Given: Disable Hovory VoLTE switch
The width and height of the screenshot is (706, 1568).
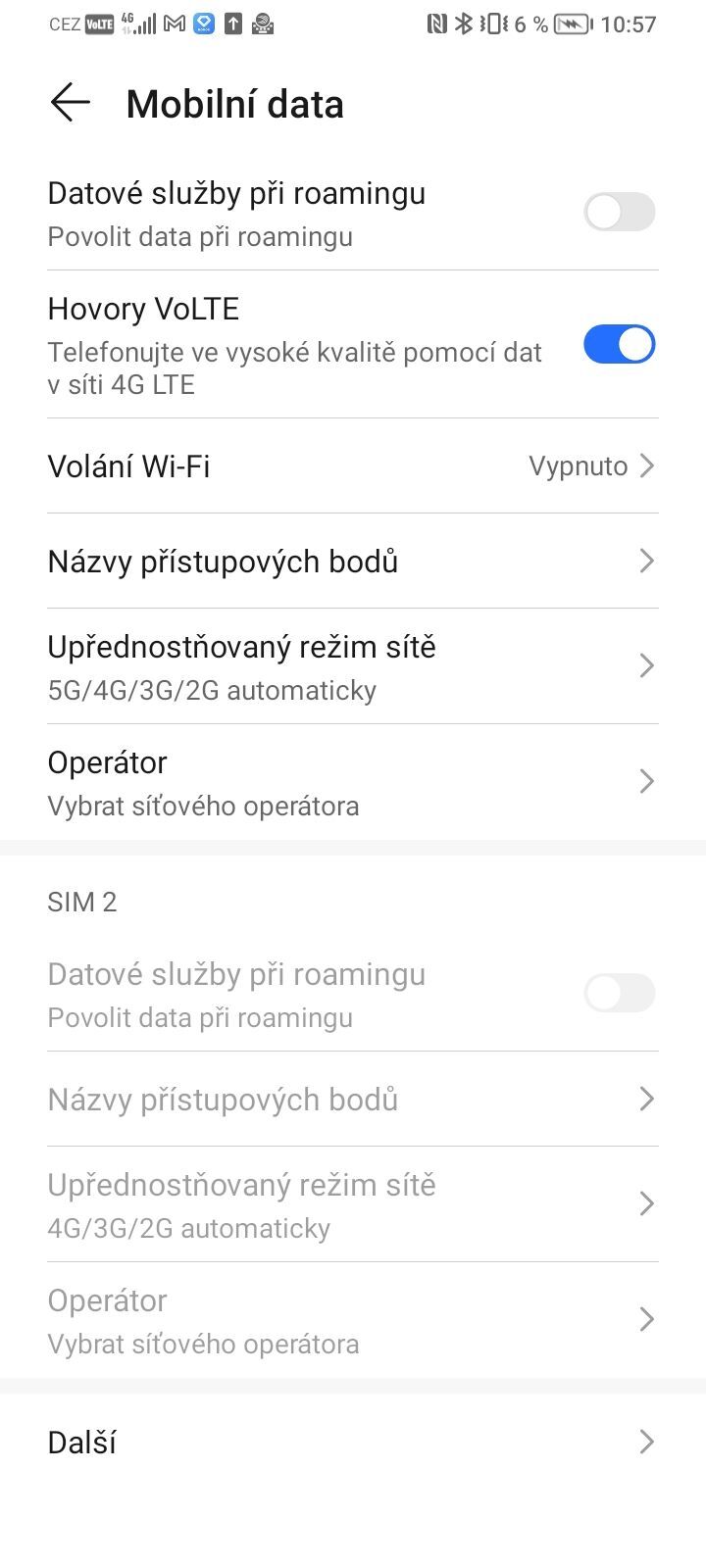Looking at the screenshot, I should pyautogui.click(x=619, y=344).
